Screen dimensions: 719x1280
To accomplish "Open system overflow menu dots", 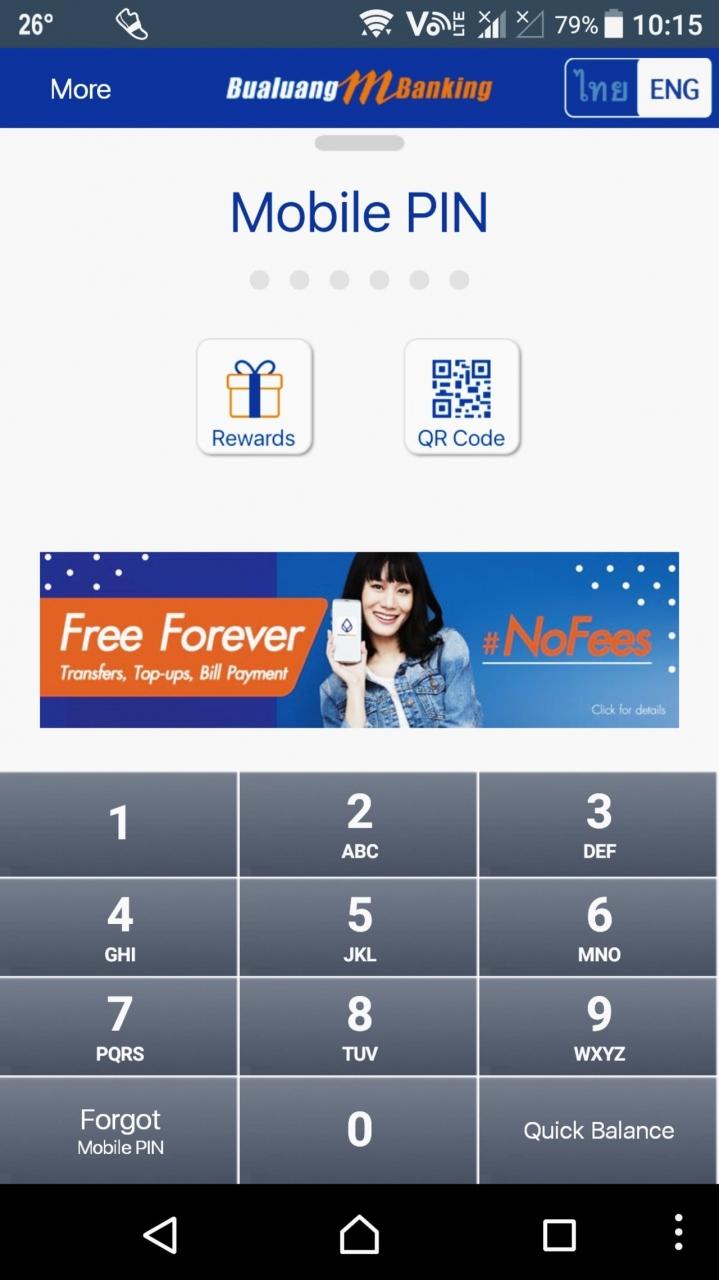I will 678,1233.
